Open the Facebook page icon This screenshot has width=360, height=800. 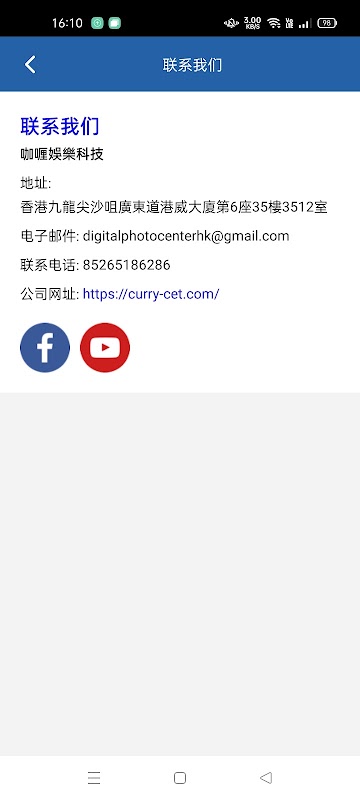click(x=45, y=347)
